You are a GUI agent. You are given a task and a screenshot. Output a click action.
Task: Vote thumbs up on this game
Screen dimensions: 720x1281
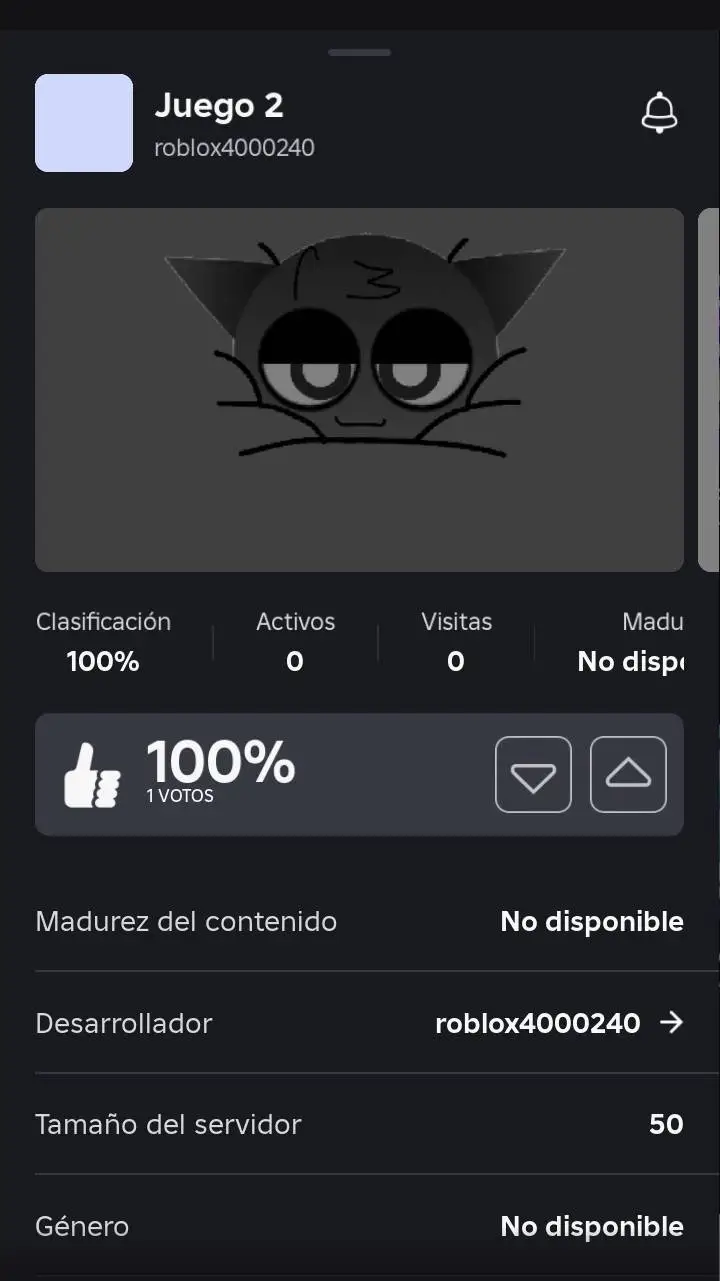click(628, 775)
